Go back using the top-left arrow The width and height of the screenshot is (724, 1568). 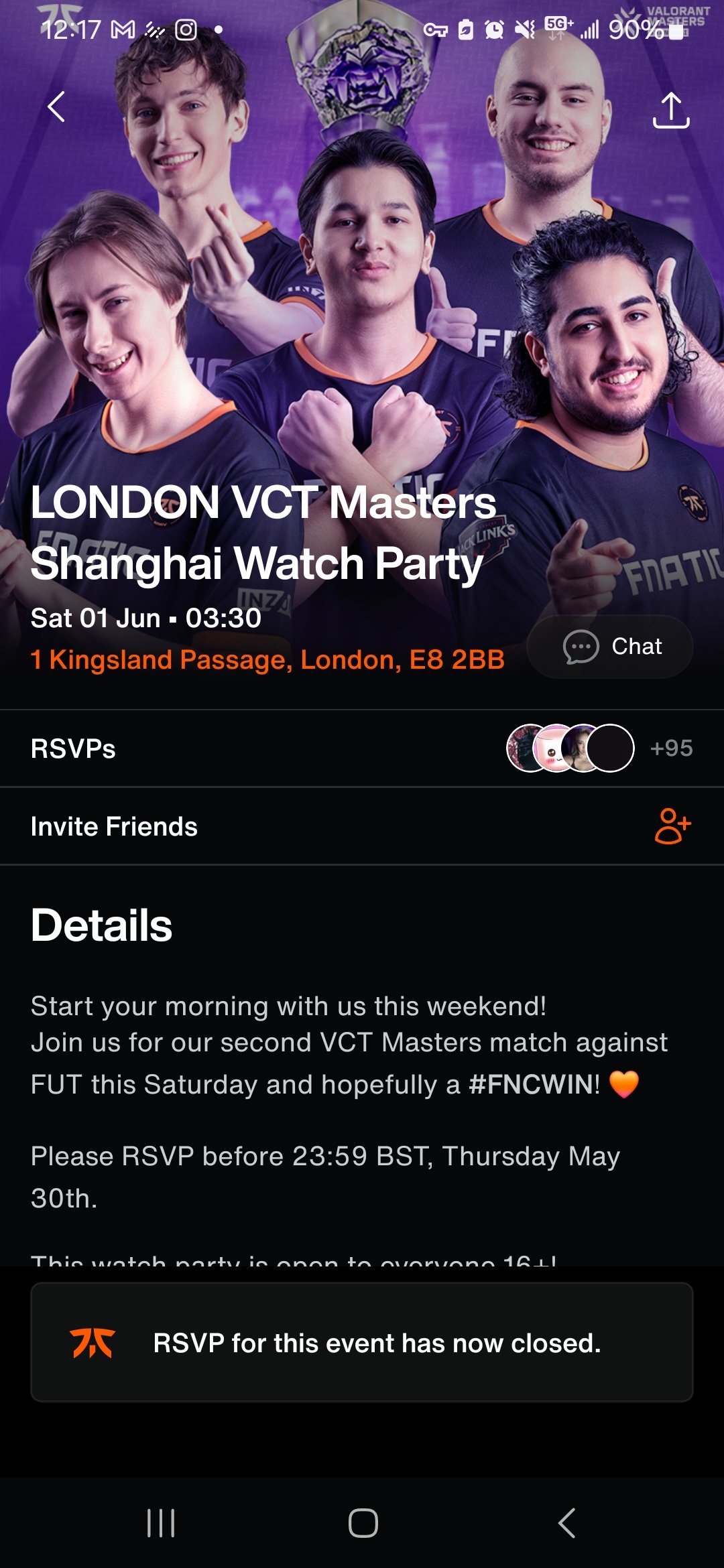(56, 107)
